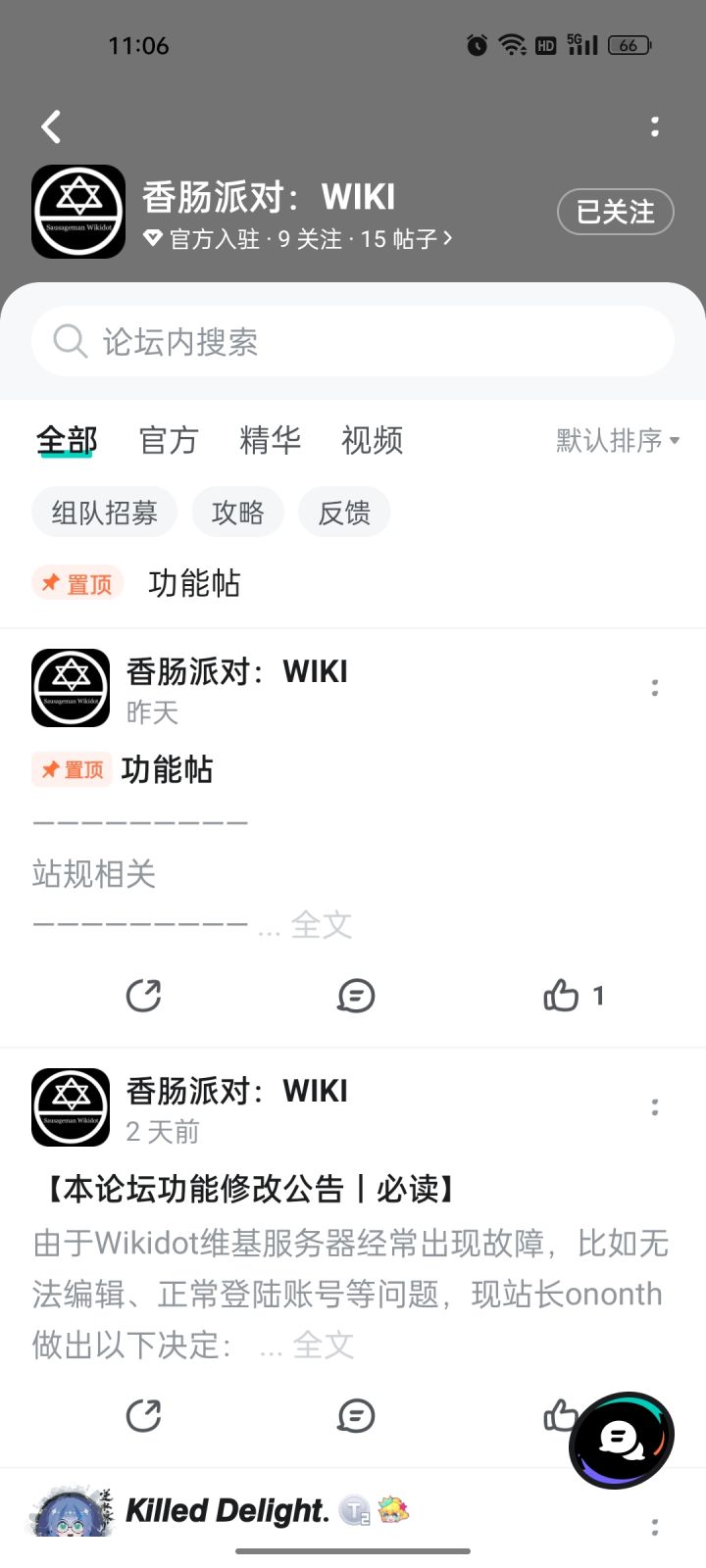Like the 功能帖 post
Viewport: 706px width, 1568px height.
[562, 996]
